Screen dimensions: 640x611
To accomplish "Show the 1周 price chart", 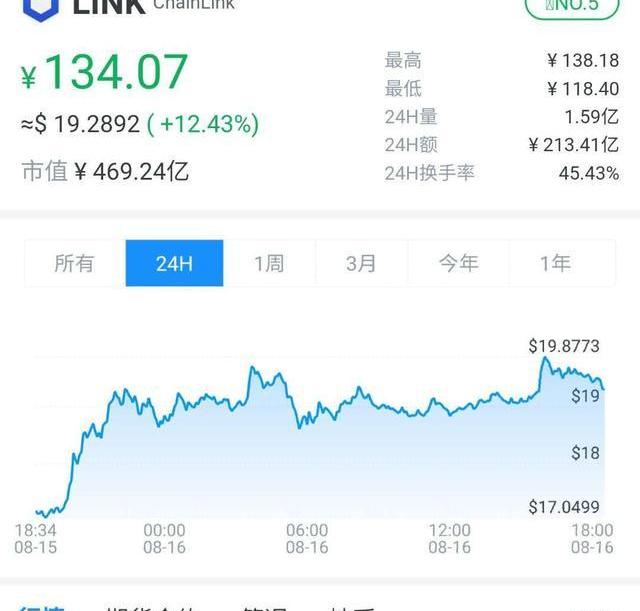I will point(269,263).
